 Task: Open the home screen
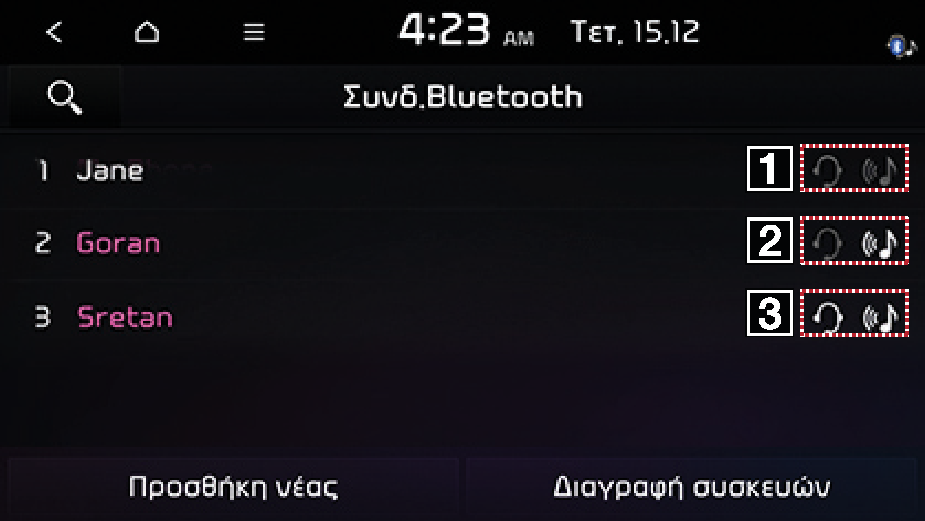147,32
